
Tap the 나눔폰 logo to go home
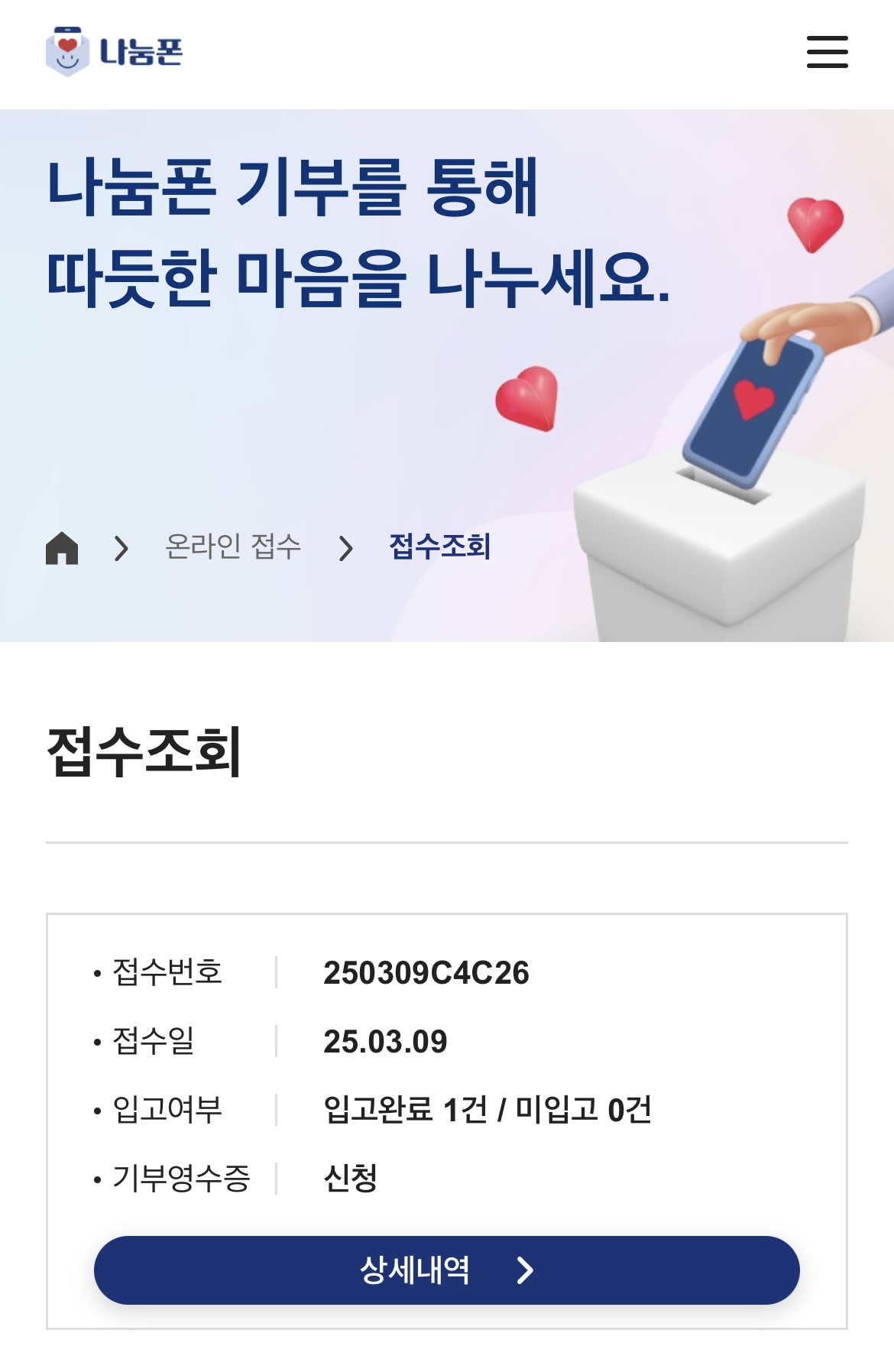115,52
